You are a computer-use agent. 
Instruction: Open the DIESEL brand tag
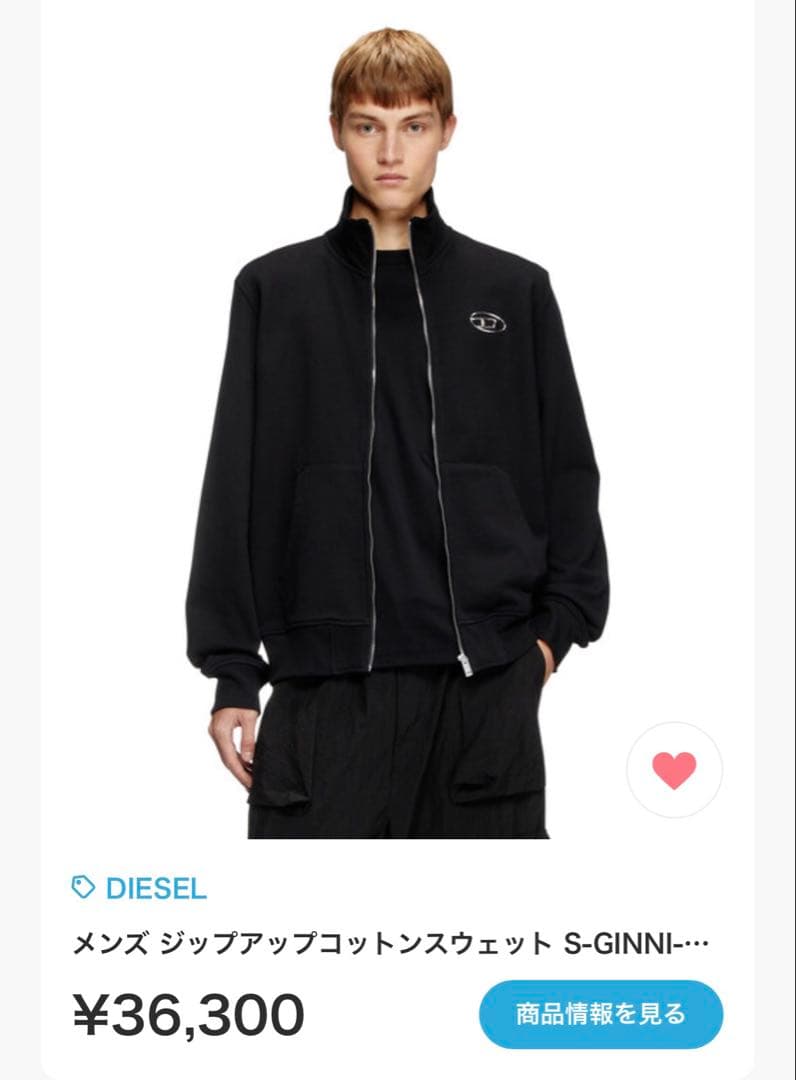[x=140, y=887]
